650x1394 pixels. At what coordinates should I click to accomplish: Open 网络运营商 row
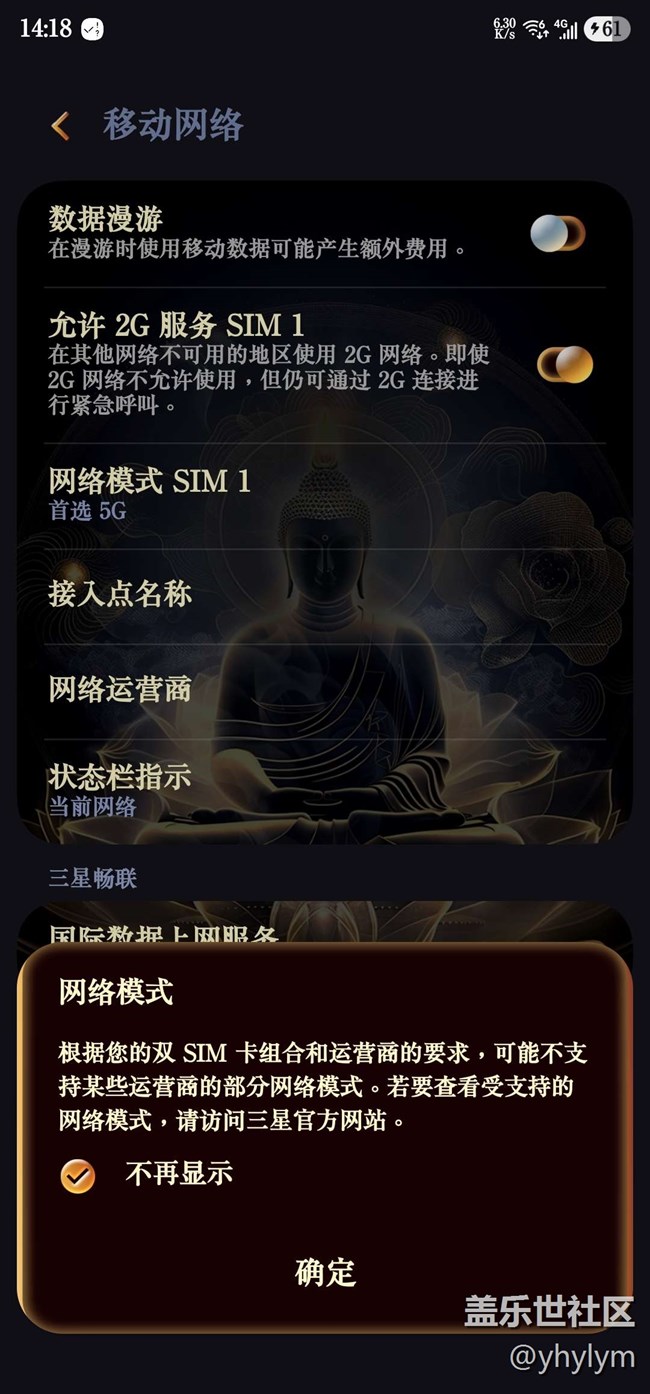325,690
